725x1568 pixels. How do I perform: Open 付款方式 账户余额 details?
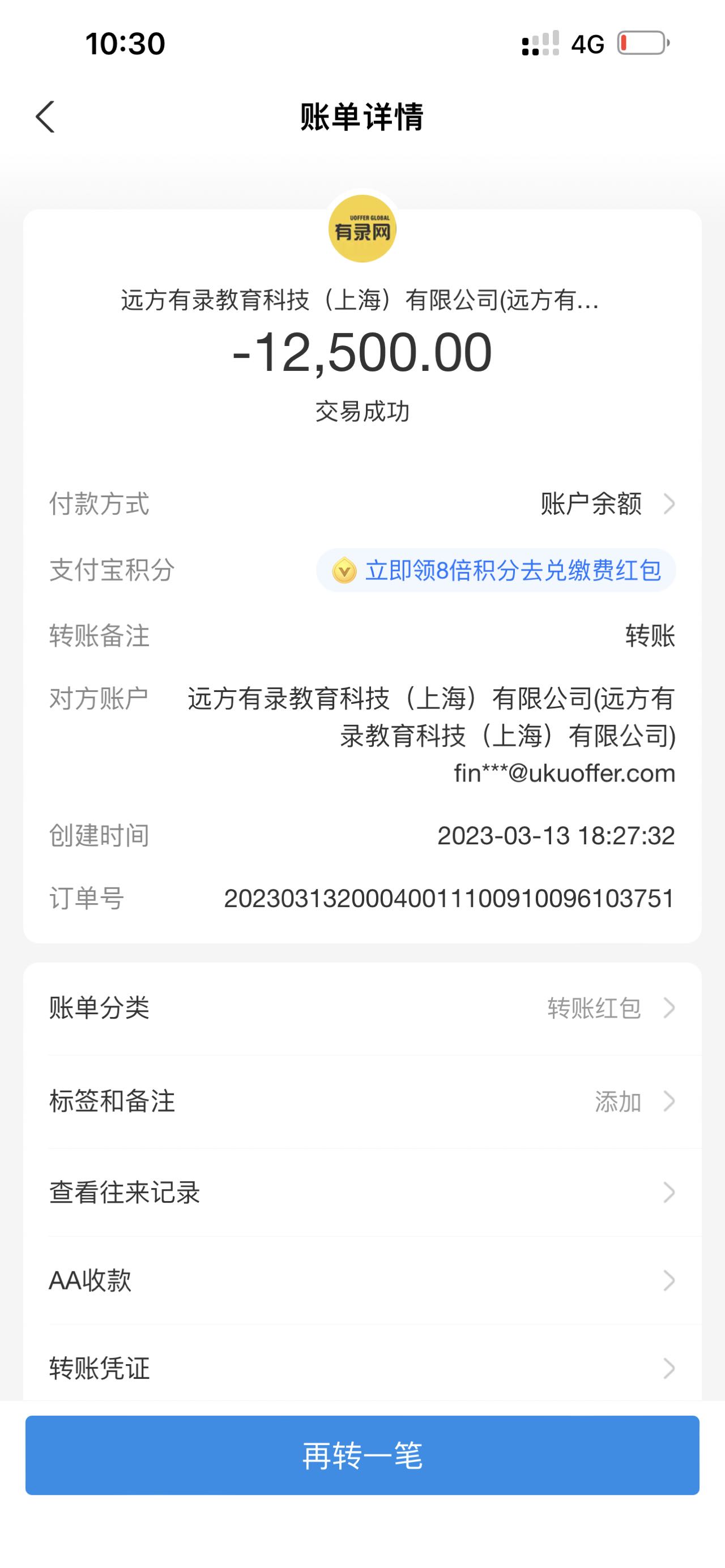point(606,504)
